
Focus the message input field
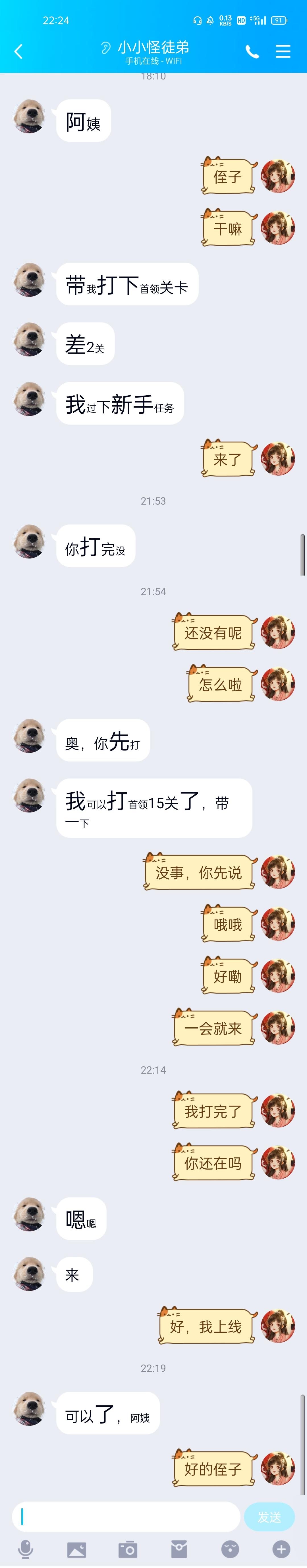pyautogui.click(x=126, y=1517)
